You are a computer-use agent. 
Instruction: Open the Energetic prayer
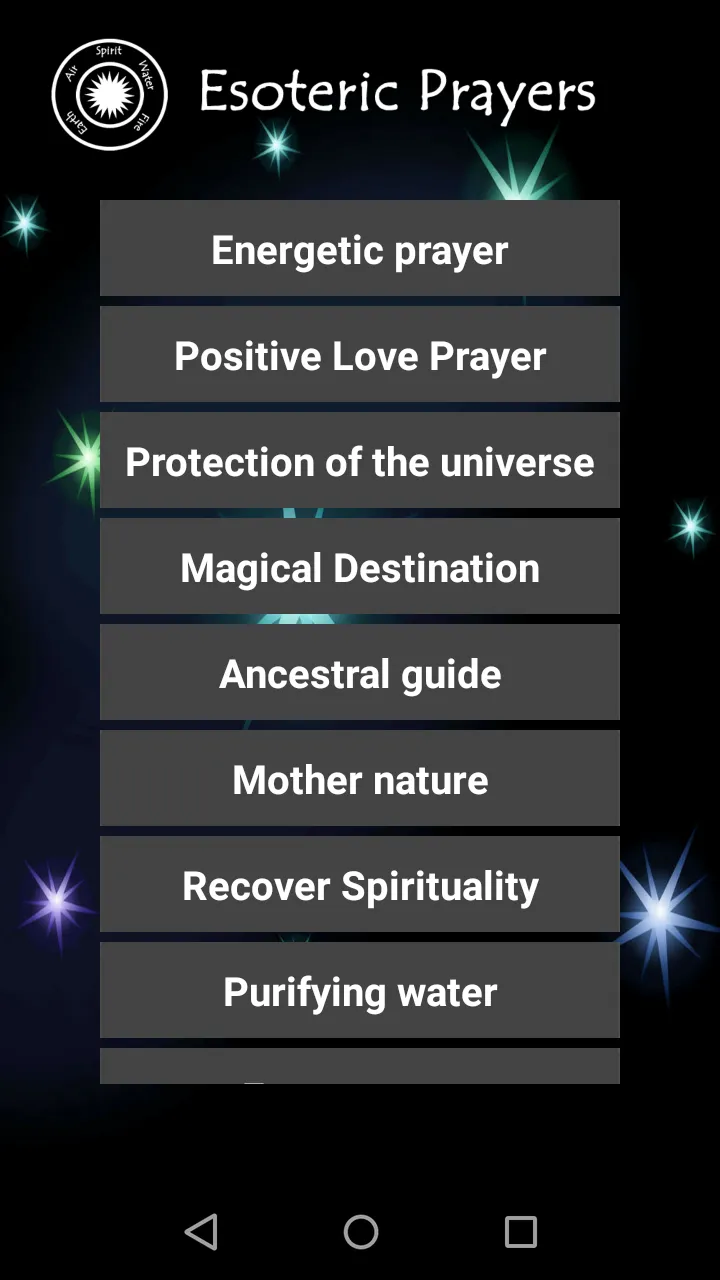(360, 249)
